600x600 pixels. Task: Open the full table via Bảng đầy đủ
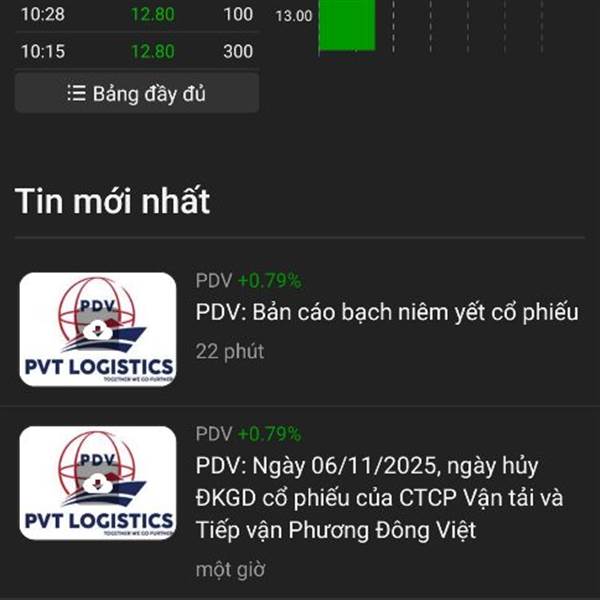point(136,94)
